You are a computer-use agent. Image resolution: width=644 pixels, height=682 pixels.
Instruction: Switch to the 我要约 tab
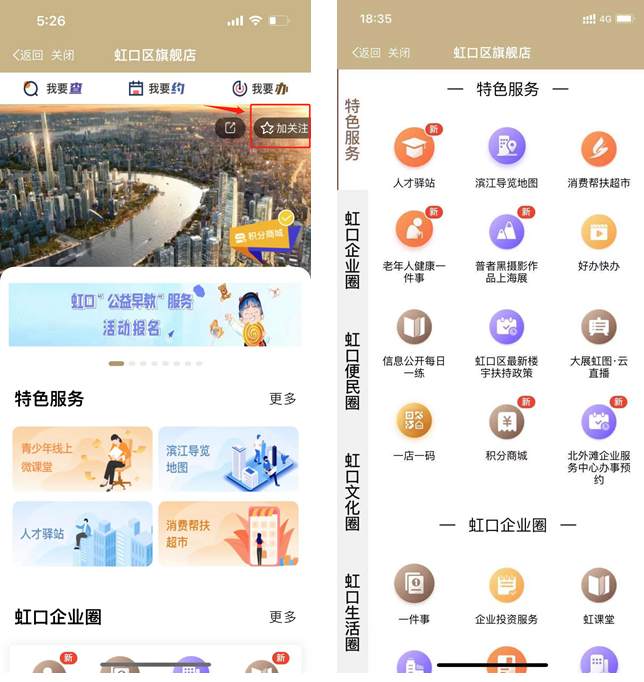(153, 89)
